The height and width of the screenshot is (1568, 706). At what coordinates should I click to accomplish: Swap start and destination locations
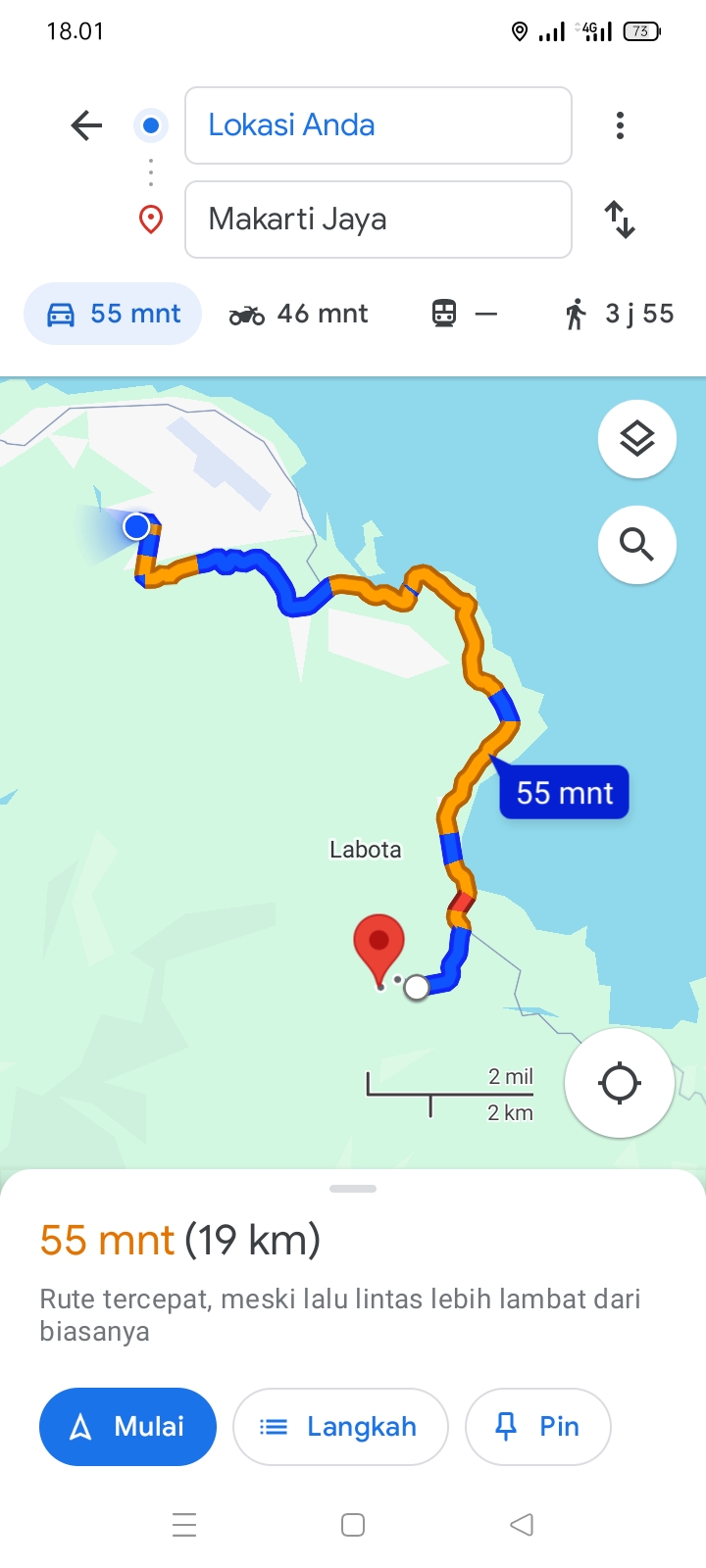click(x=620, y=220)
